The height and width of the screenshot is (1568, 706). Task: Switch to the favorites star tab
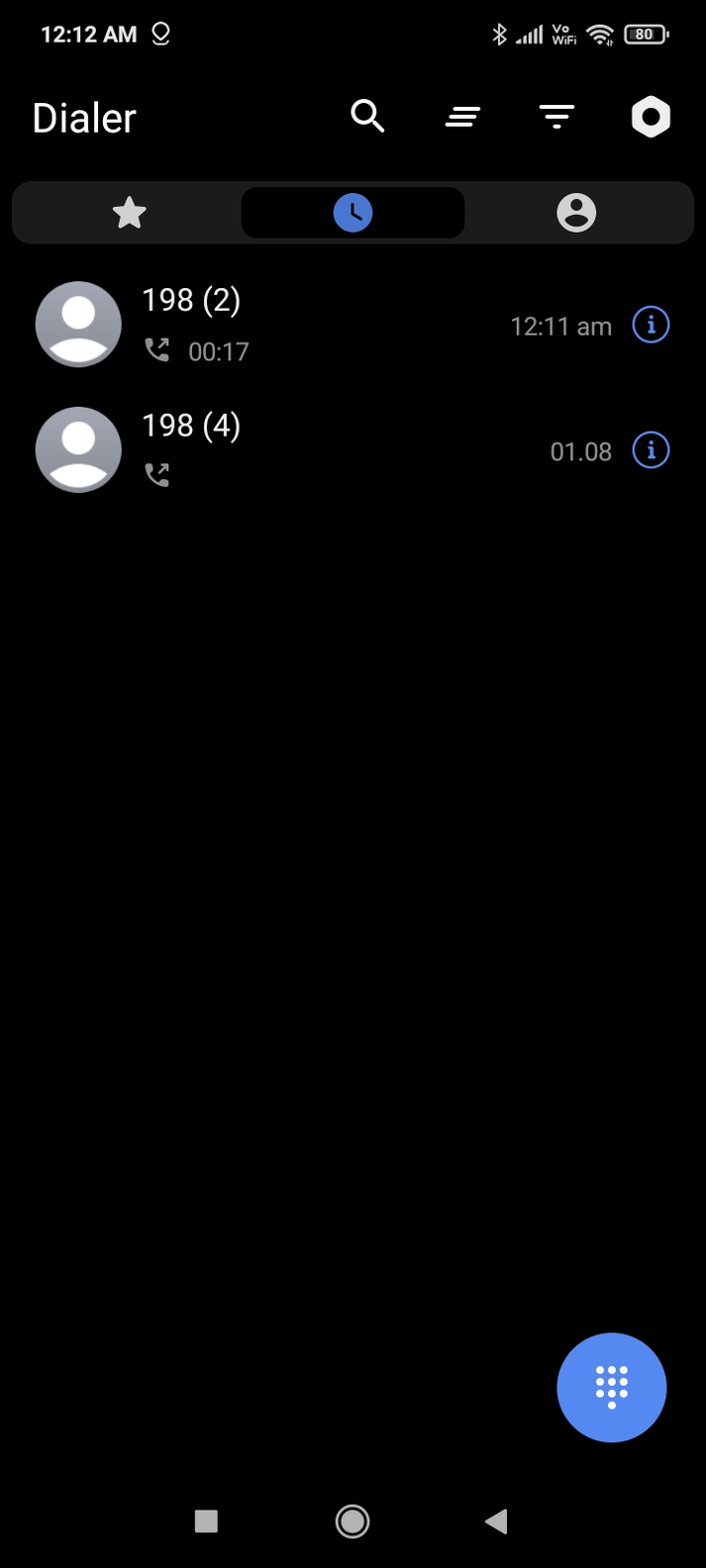tap(130, 213)
